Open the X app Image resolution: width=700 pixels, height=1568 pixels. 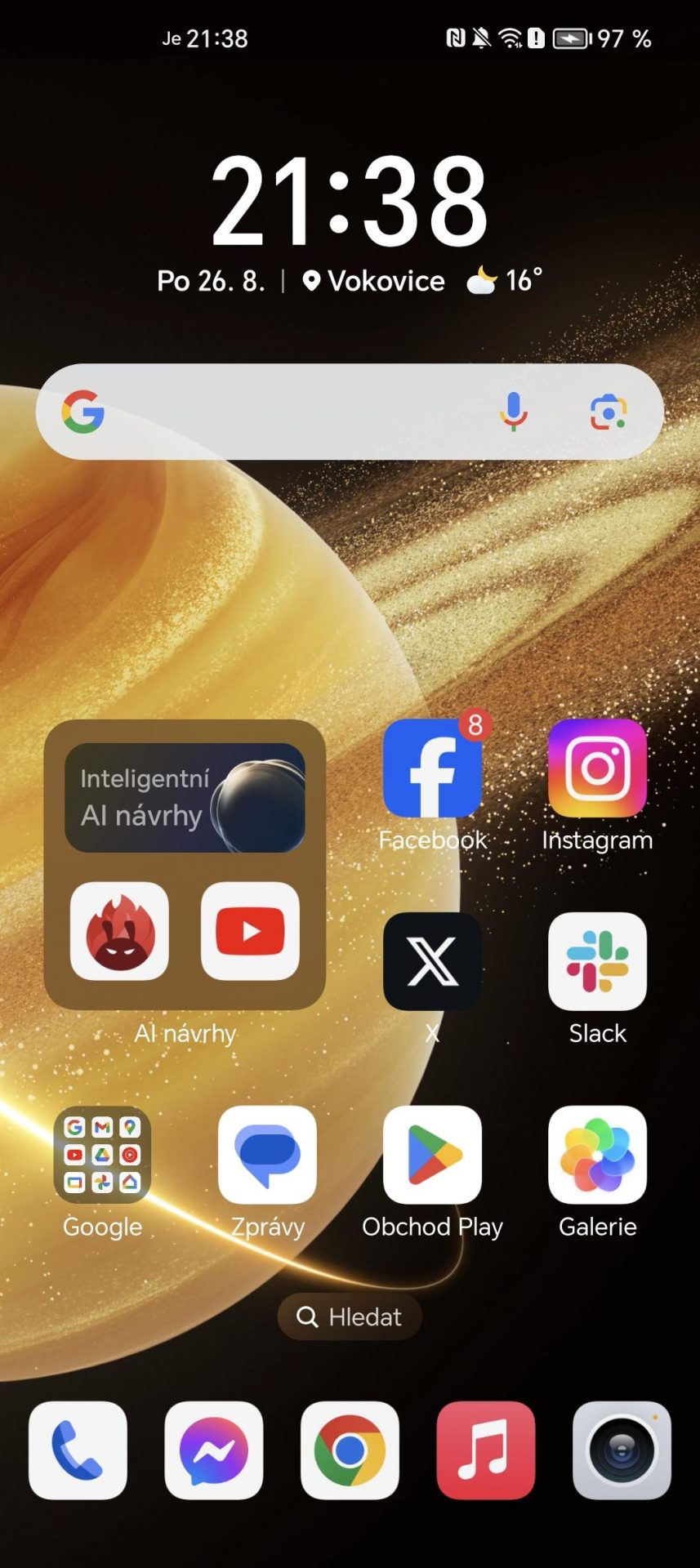click(x=432, y=961)
